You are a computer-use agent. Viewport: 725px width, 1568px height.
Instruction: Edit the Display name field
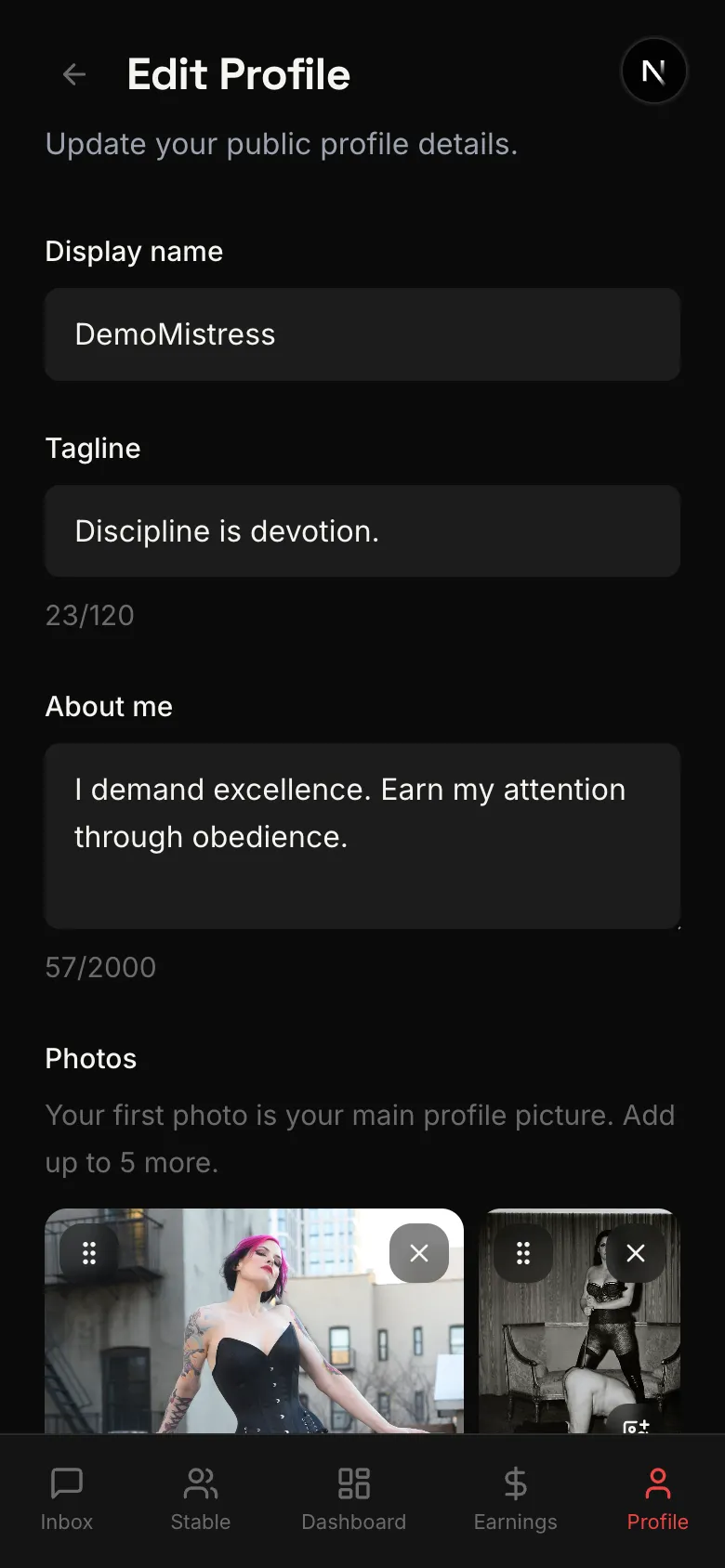point(362,334)
